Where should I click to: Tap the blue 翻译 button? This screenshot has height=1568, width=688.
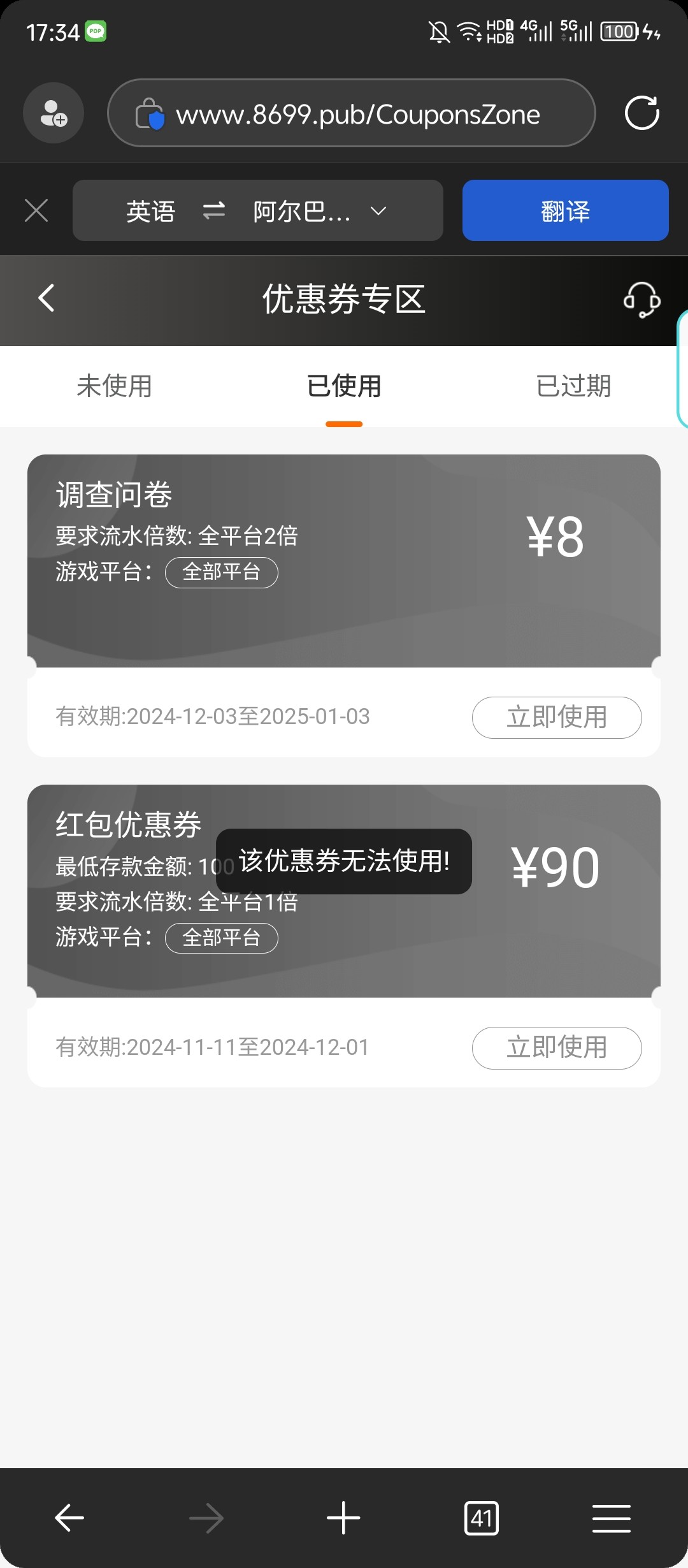(x=565, y=210)
